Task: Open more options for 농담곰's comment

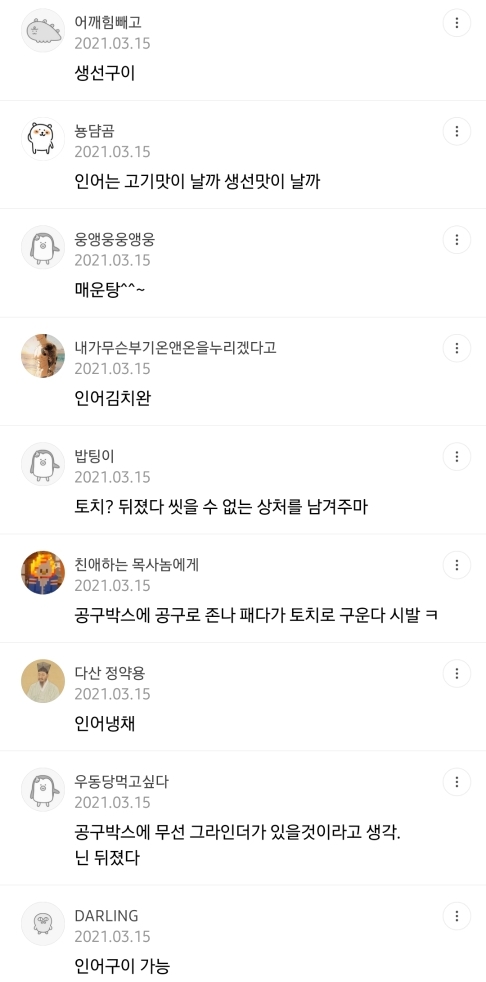Action: (457, 132)
